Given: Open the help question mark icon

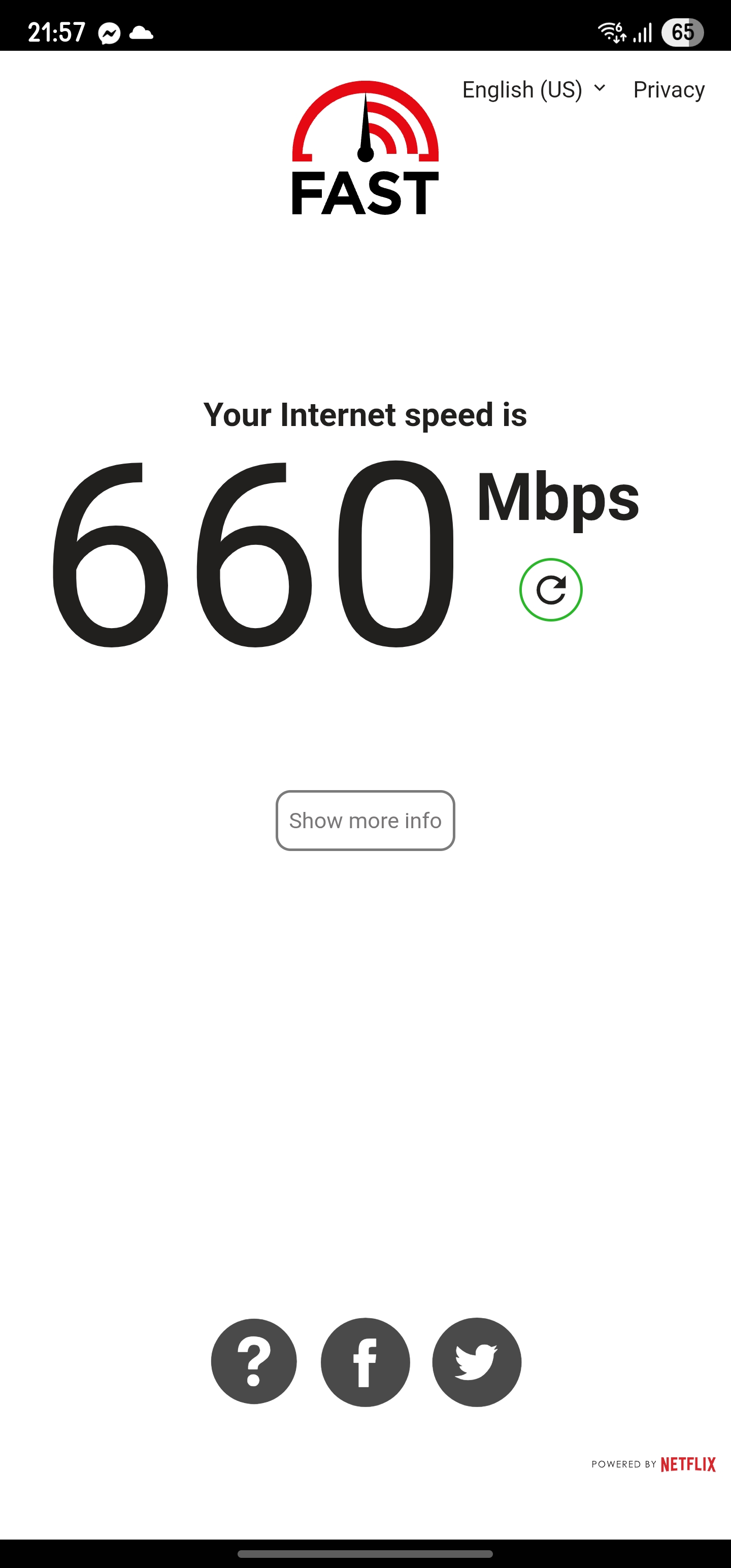Looking at the screenshot, I should pyautogui.click(x=254, y=1362).
